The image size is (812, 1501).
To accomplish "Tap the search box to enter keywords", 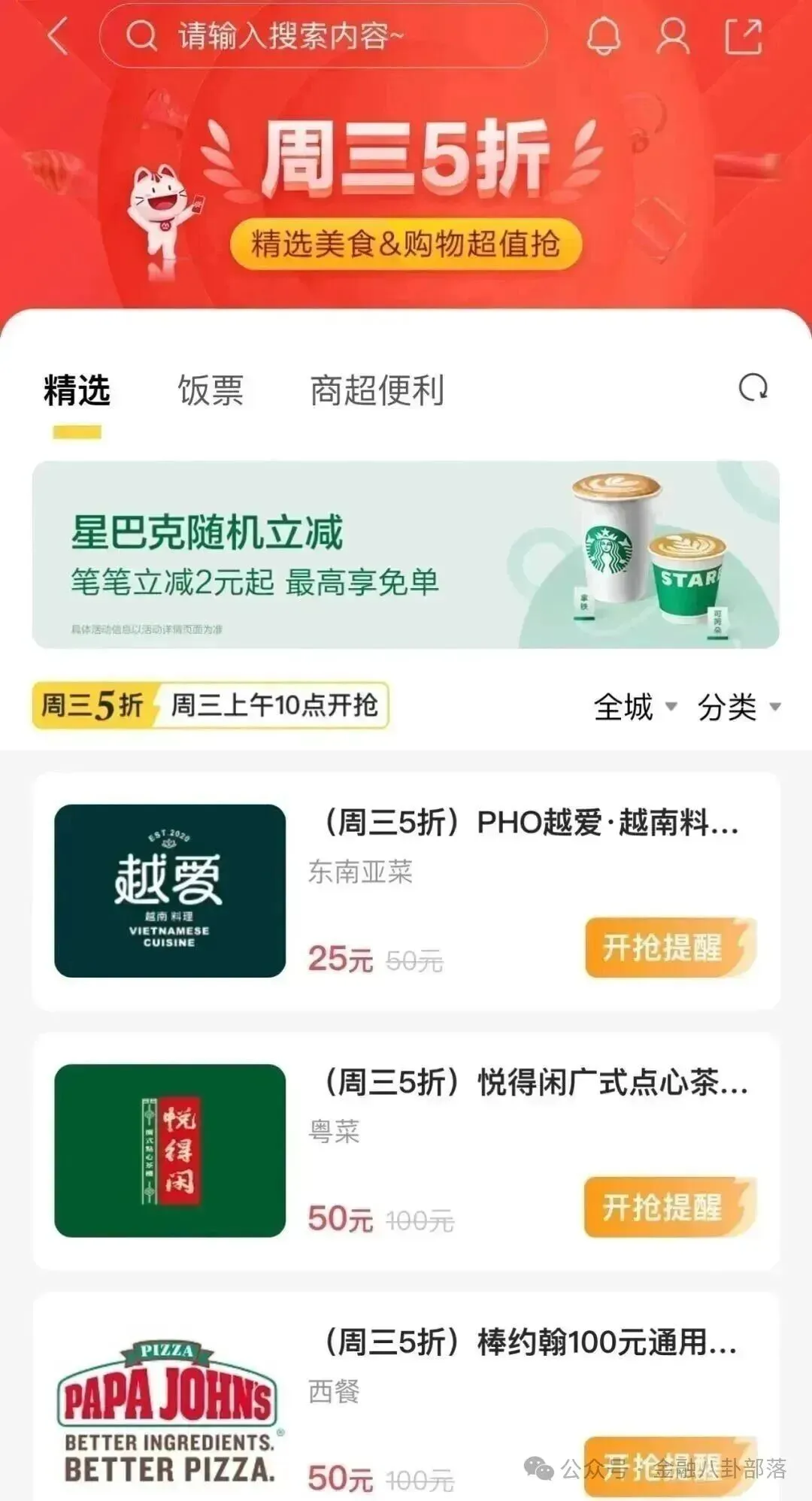I will [x=323, y=36].
